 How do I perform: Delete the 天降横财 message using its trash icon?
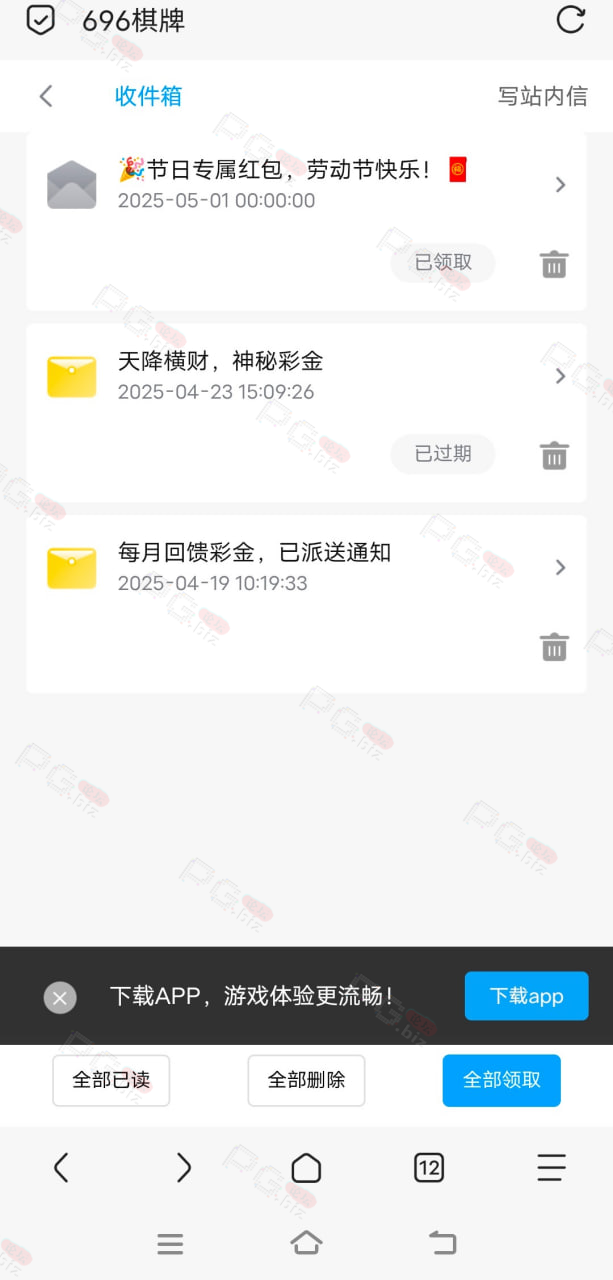pyautogui.click(x=554, y=455)
